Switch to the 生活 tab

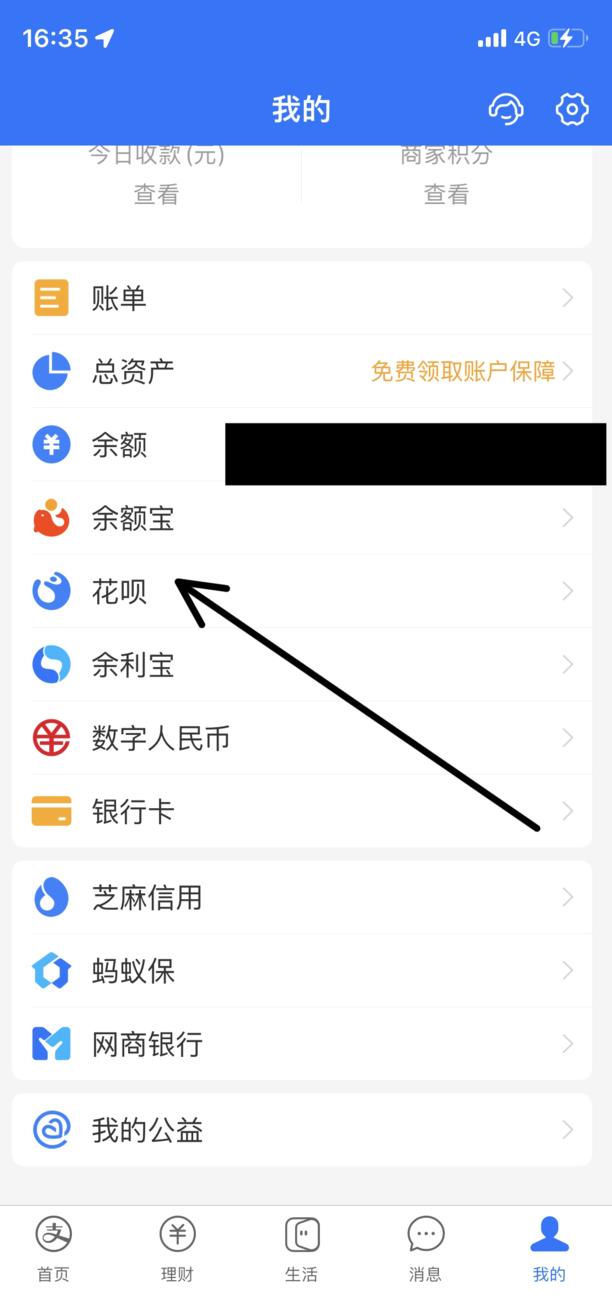pyautogui.click(x=301, y=1248)
